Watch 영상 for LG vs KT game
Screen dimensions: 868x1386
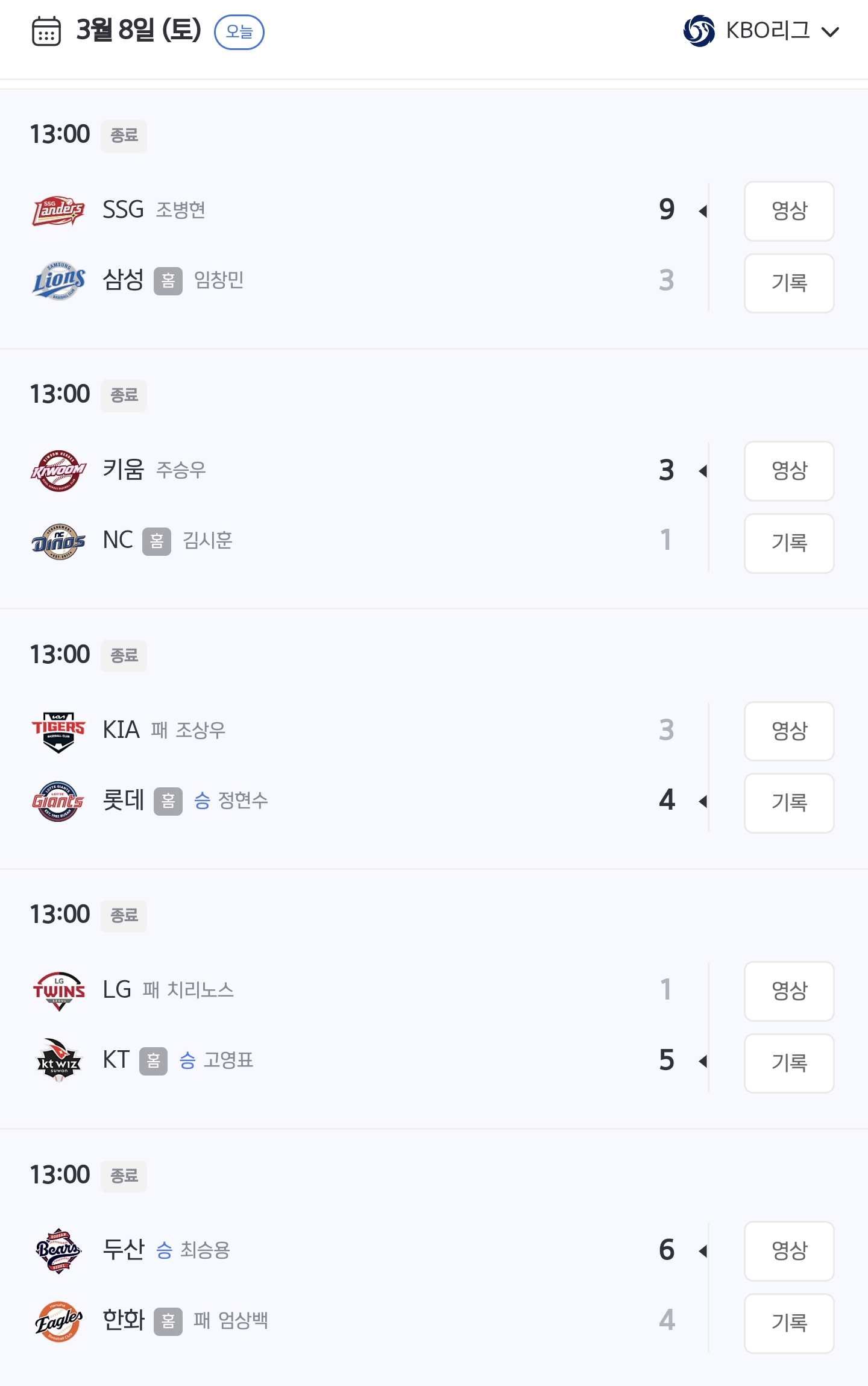pyautogui.click(x=788, y=991)
